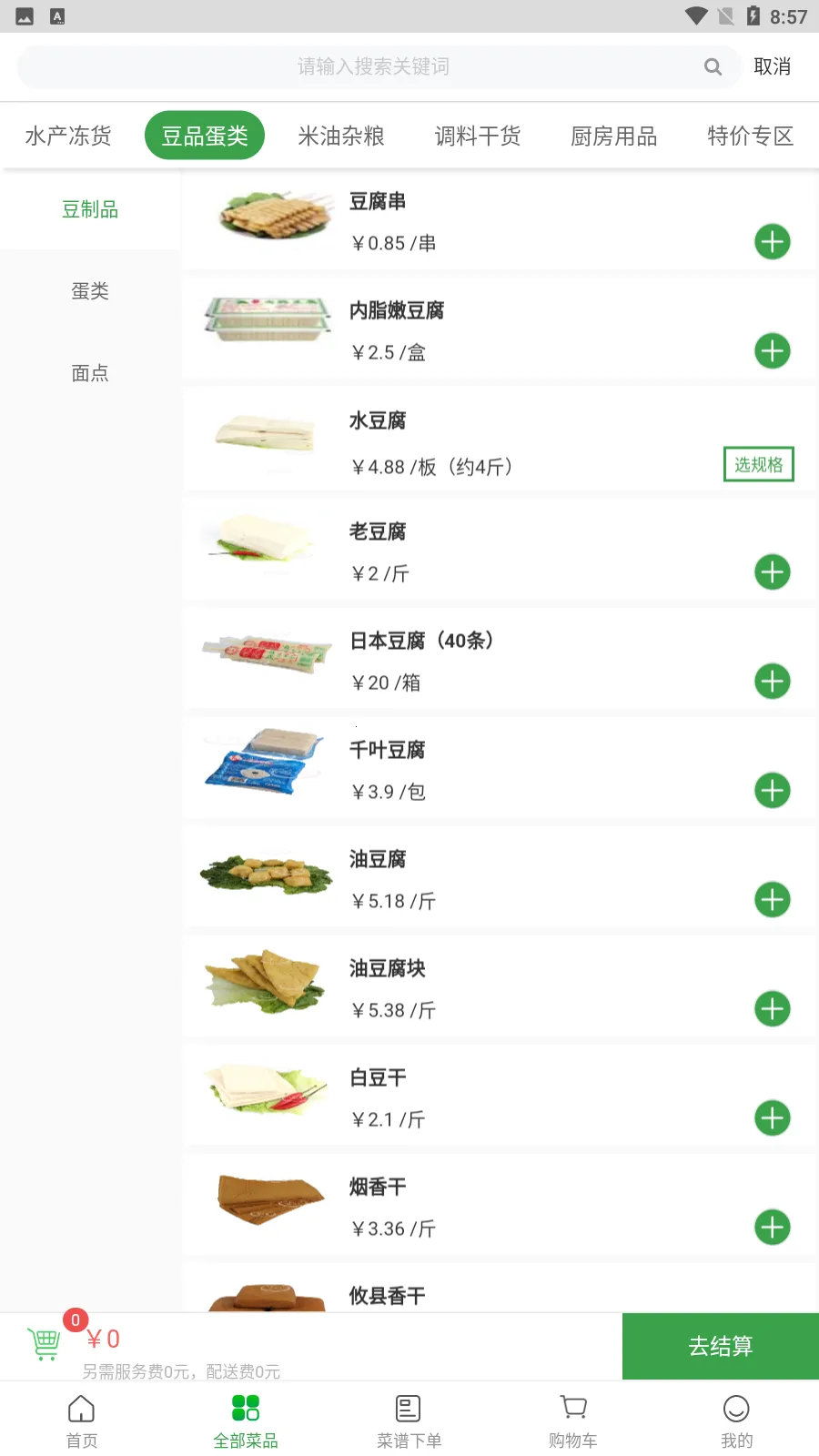Switch to the 水产冻货 category tab
Image resolution: width=819 pixels, height=1456 pixels.
[x=67, y=135]
